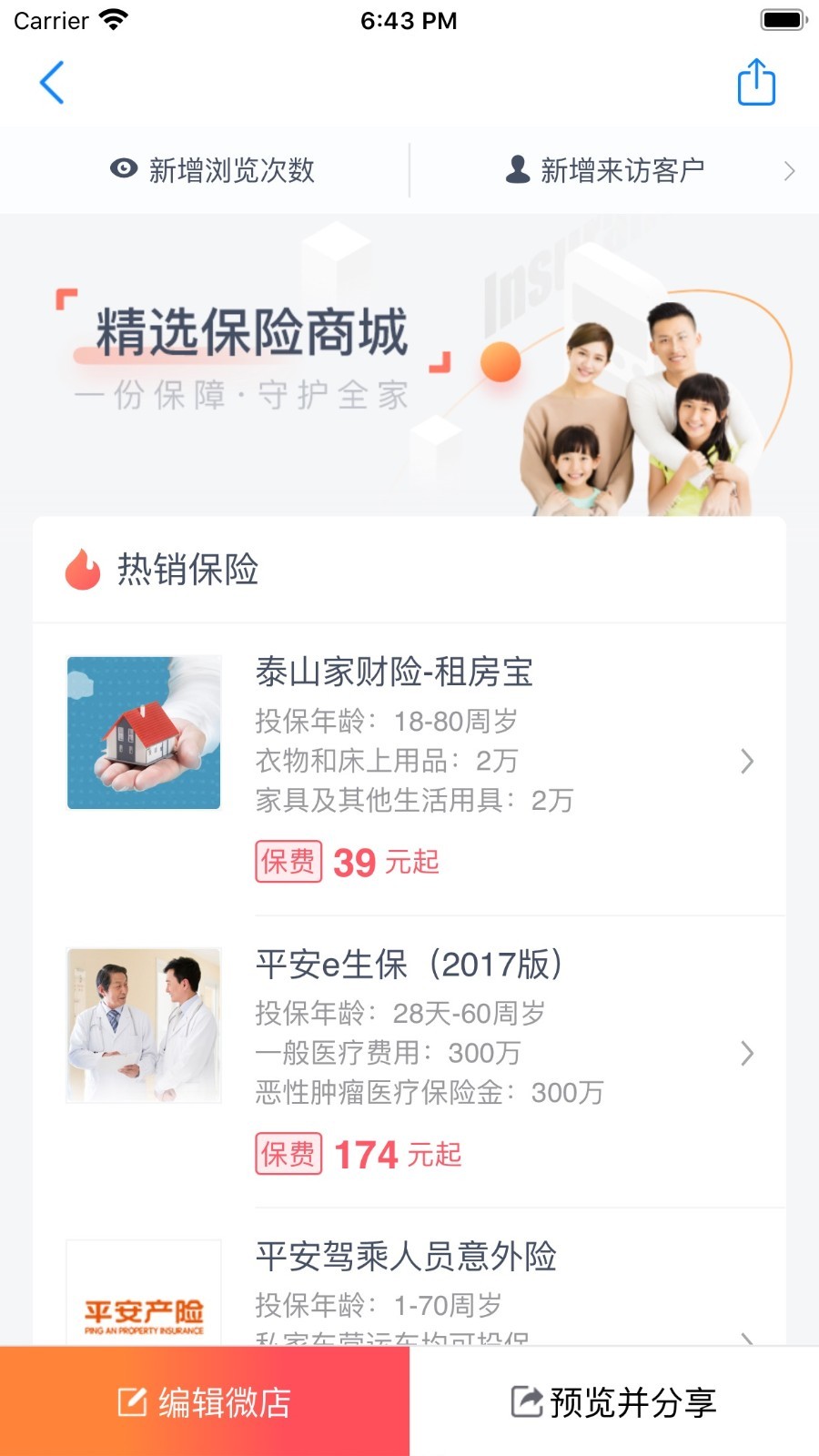Tap the 编辑微店 button
This screenshot has height=1456, width=819.
(x=205, y=1401)
